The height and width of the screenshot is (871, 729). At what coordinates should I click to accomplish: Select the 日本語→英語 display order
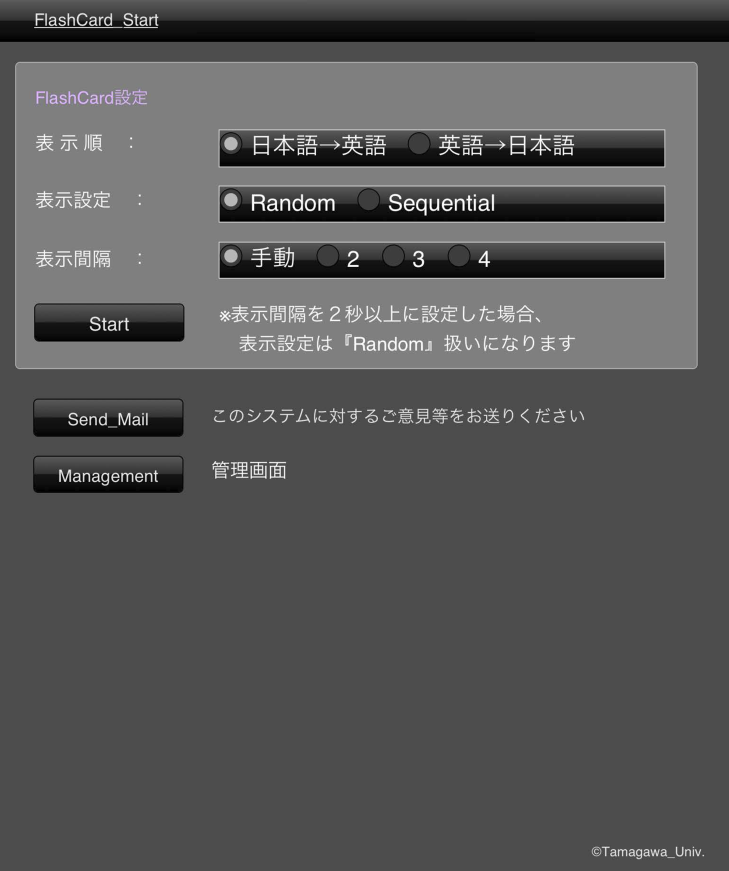[x=232, y=145]
